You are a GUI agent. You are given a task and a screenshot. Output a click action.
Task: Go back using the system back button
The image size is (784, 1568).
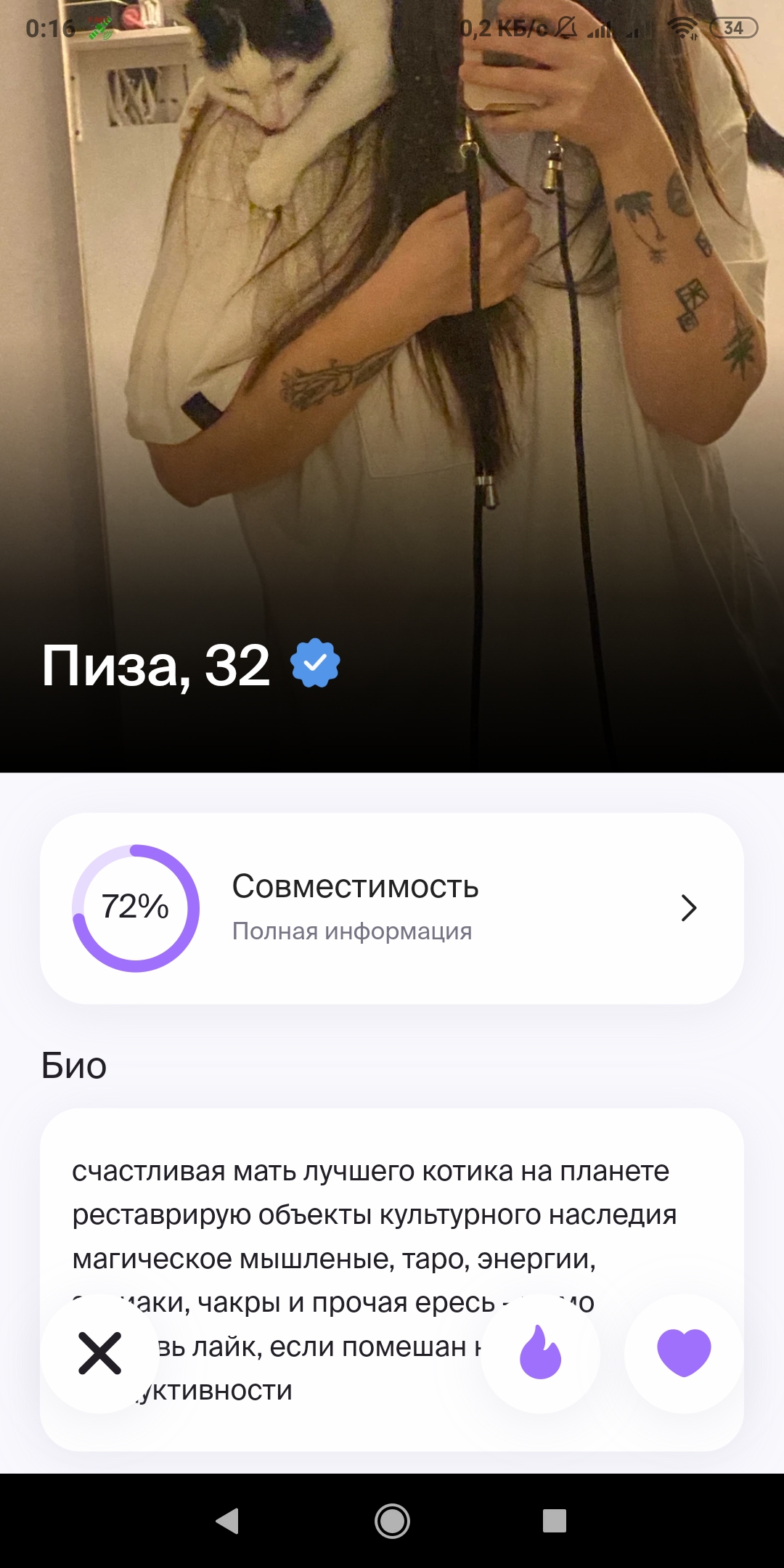point(228,1520)
